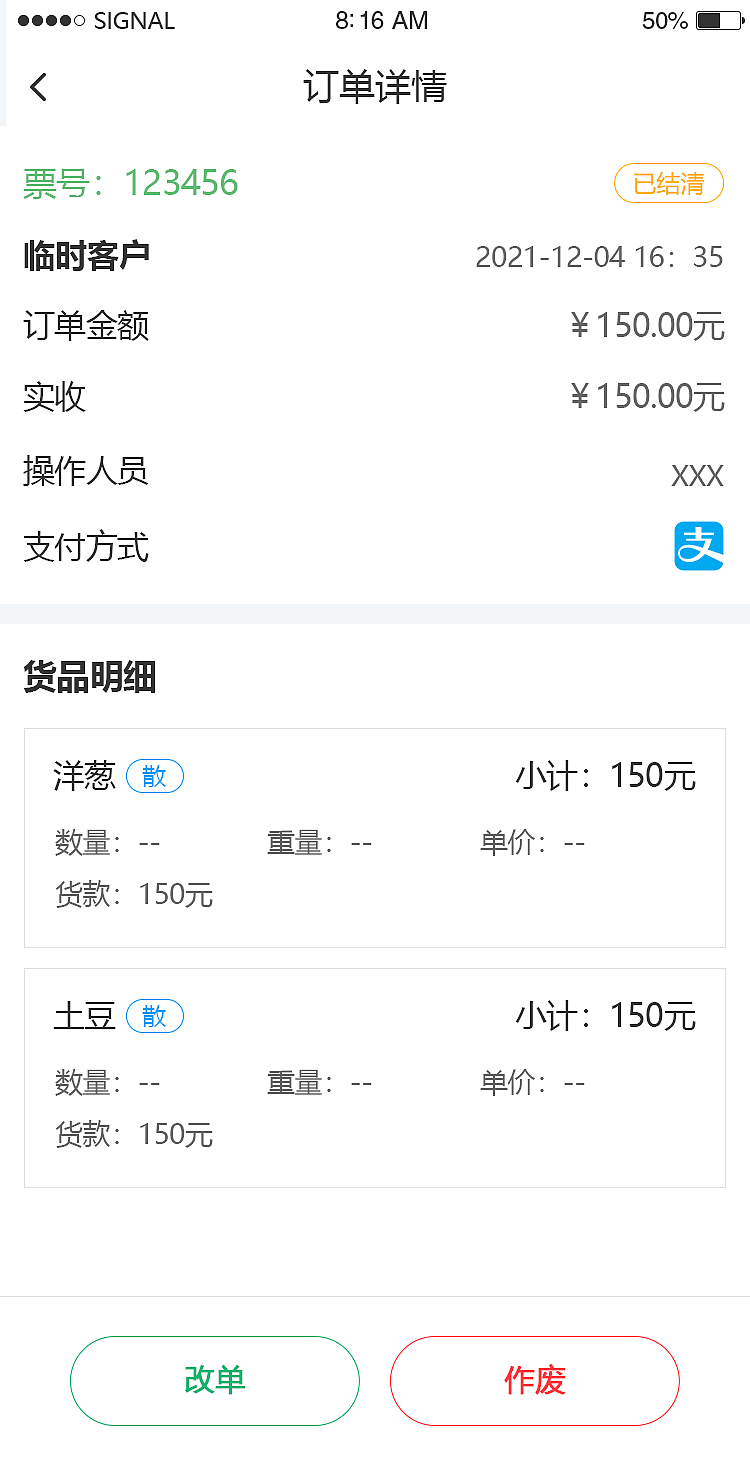This screenshot has width=750, height=1466.
Task: Tap the 散 tag next to 土豆
Action: click(155, 1016)
